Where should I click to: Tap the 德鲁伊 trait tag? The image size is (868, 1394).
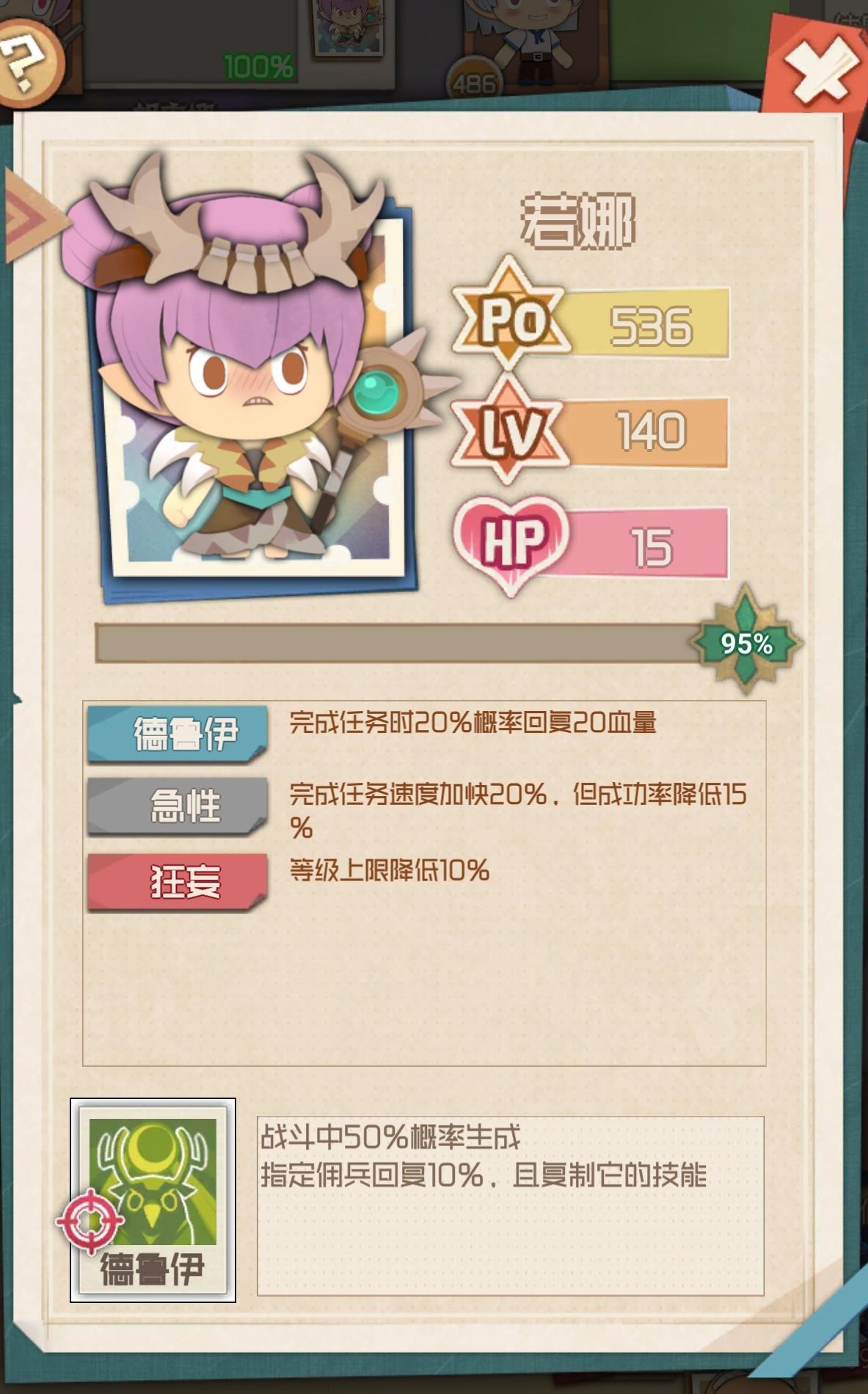click(177, 734)
